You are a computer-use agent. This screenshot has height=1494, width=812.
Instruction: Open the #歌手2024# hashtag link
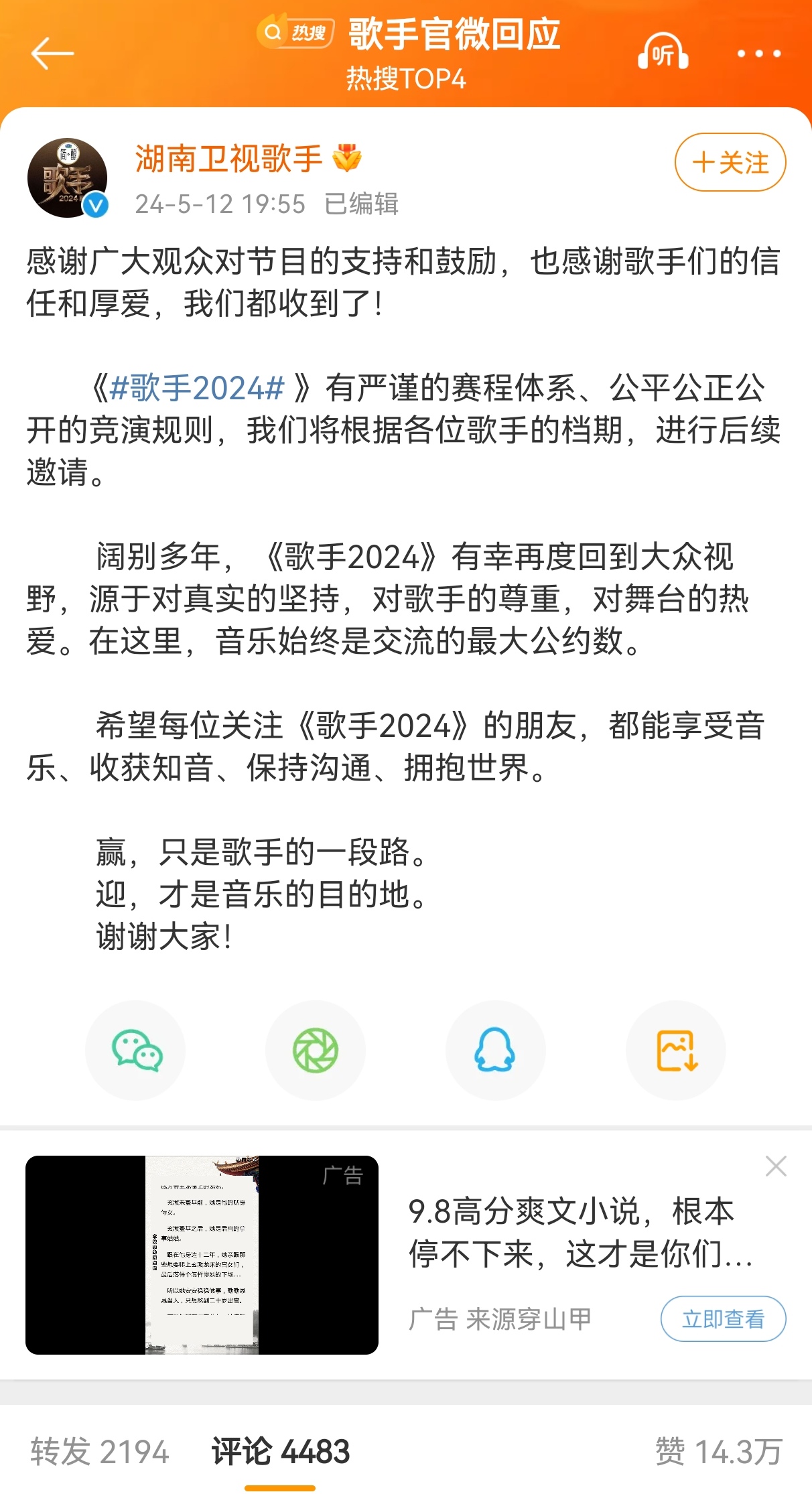point(197,388)
